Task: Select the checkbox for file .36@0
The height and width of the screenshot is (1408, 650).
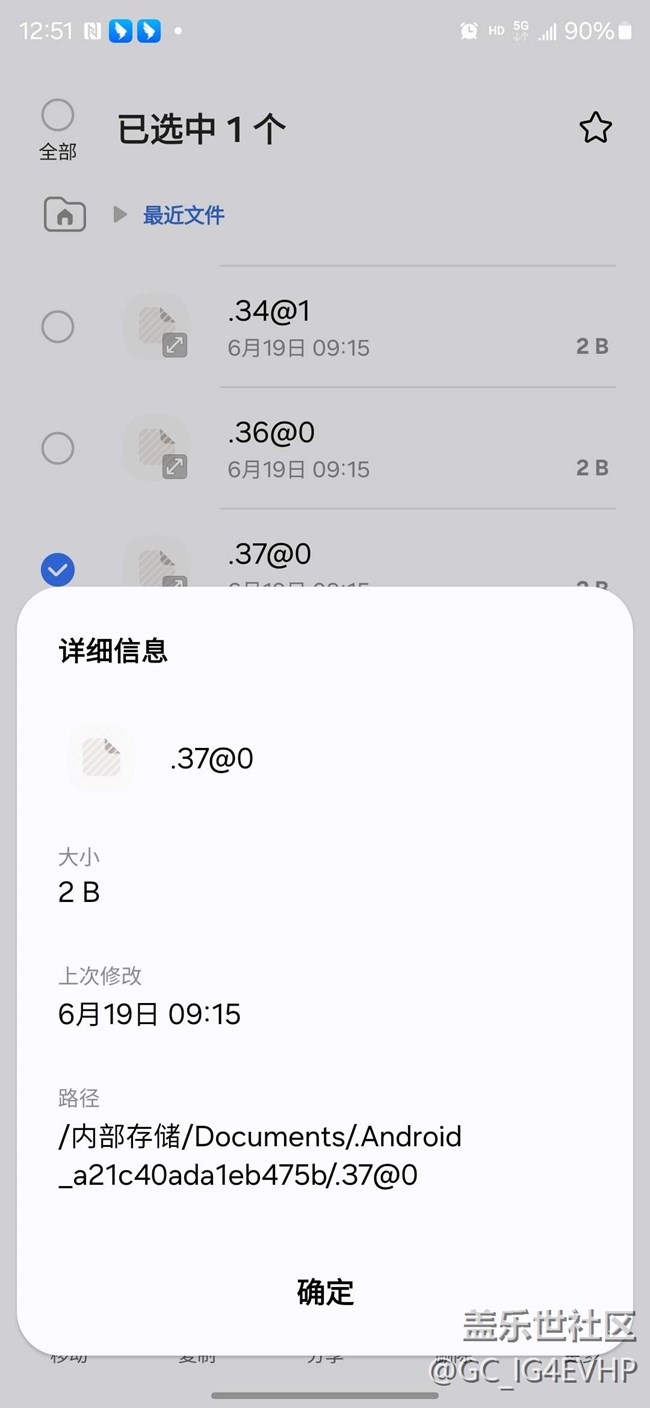Action: point(58,448)
